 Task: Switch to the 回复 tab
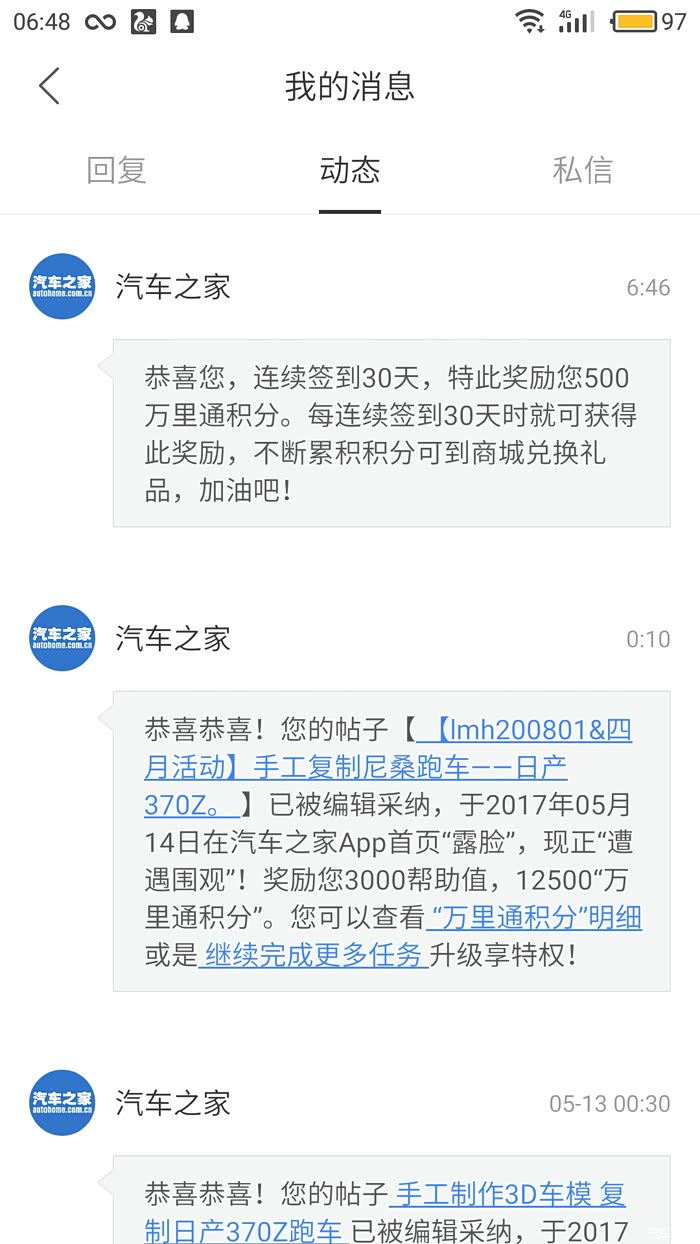coord(117,170)
